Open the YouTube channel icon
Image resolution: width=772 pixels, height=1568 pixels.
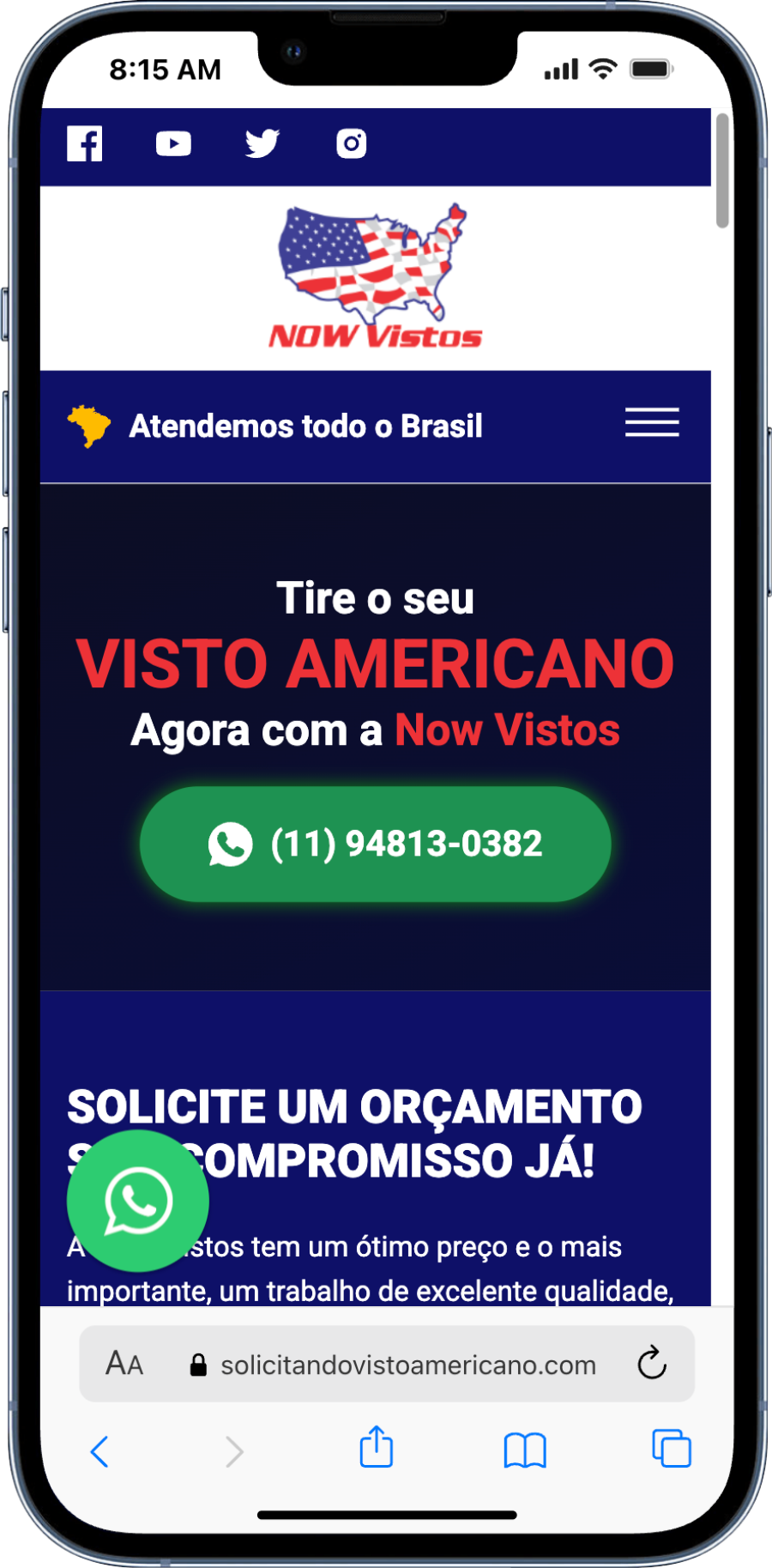point(173,143)
